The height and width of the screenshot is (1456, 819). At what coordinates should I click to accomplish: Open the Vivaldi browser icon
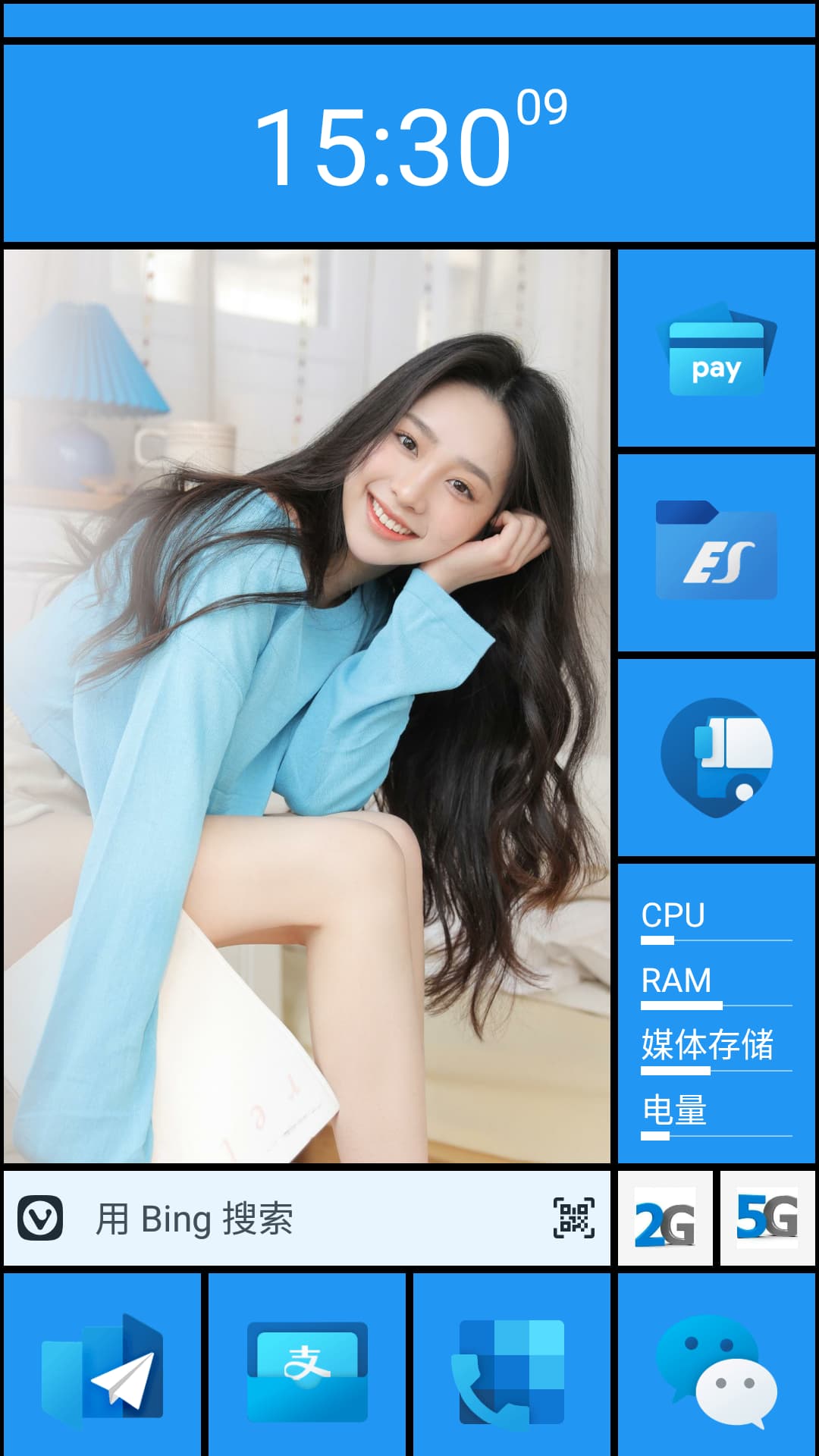(40, 1219)
